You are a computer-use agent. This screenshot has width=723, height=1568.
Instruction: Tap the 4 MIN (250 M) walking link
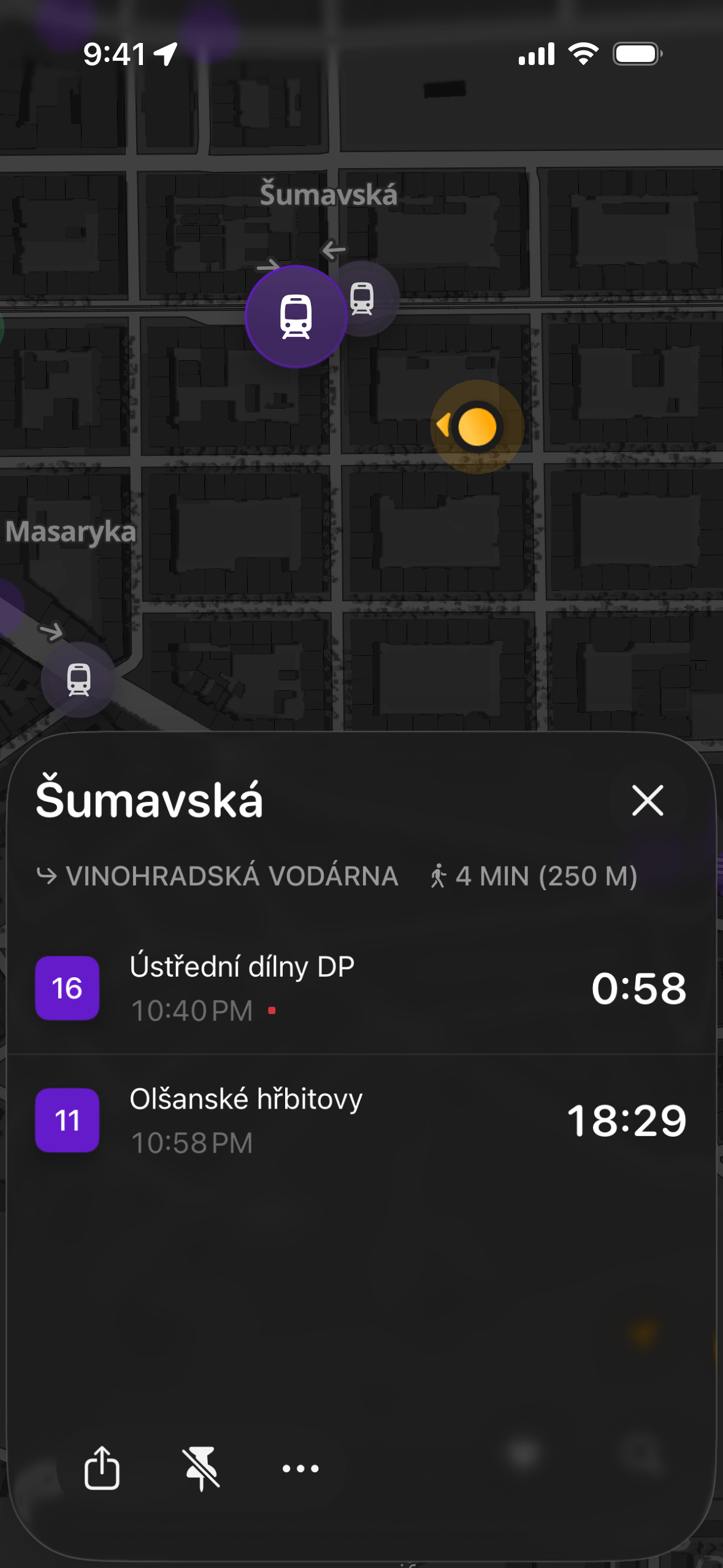(x=546, y=876)
